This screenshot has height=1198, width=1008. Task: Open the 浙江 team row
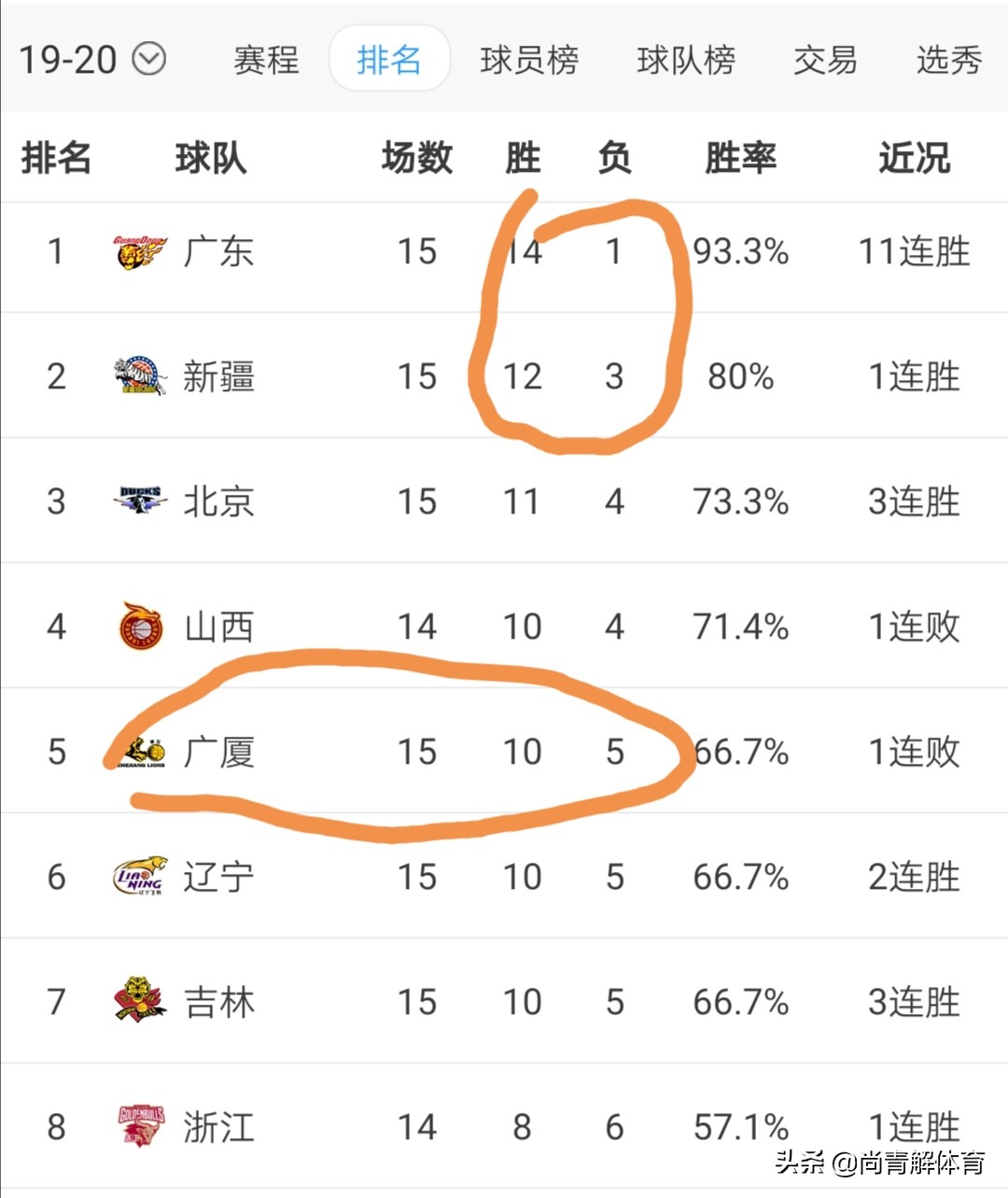coord(504,1127)
